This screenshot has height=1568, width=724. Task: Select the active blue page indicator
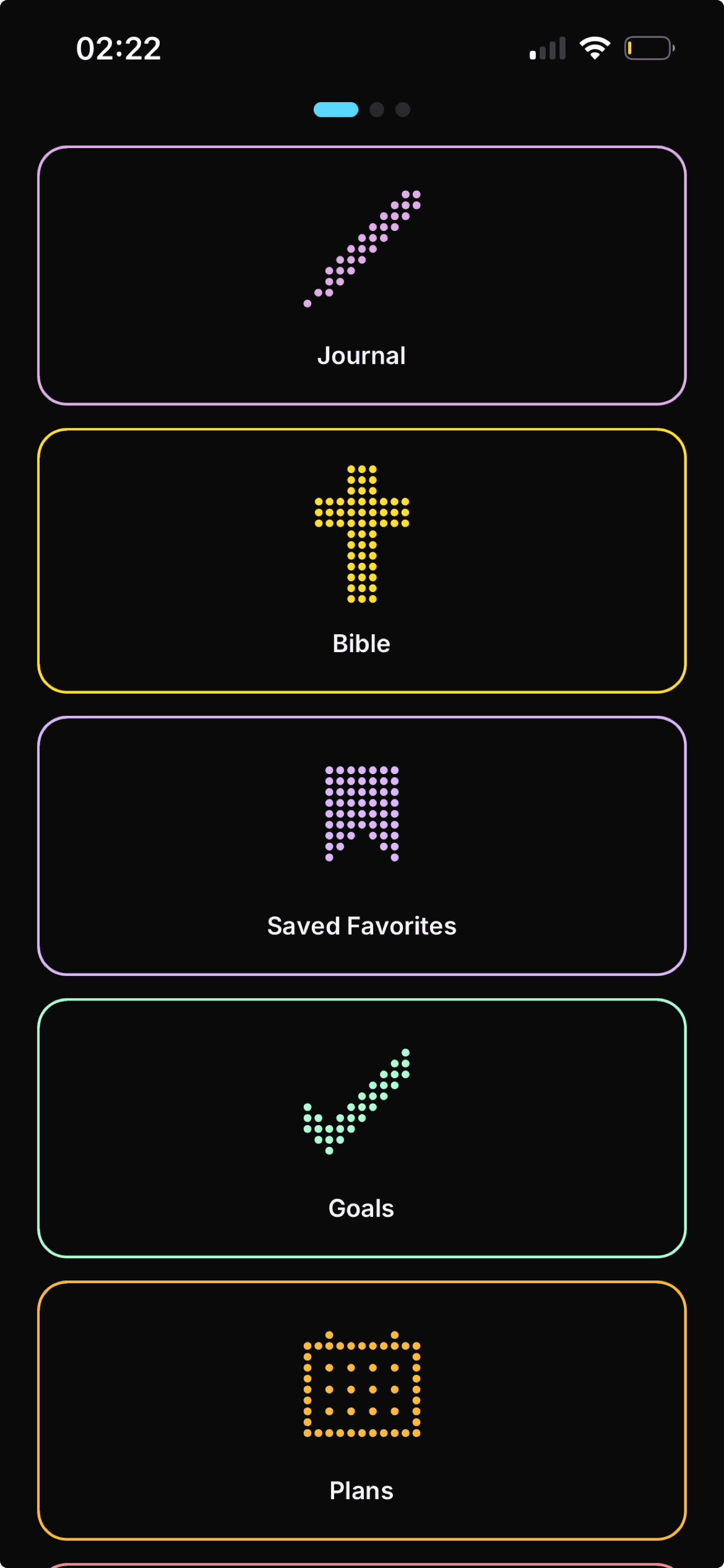click(x=336, y=110)
